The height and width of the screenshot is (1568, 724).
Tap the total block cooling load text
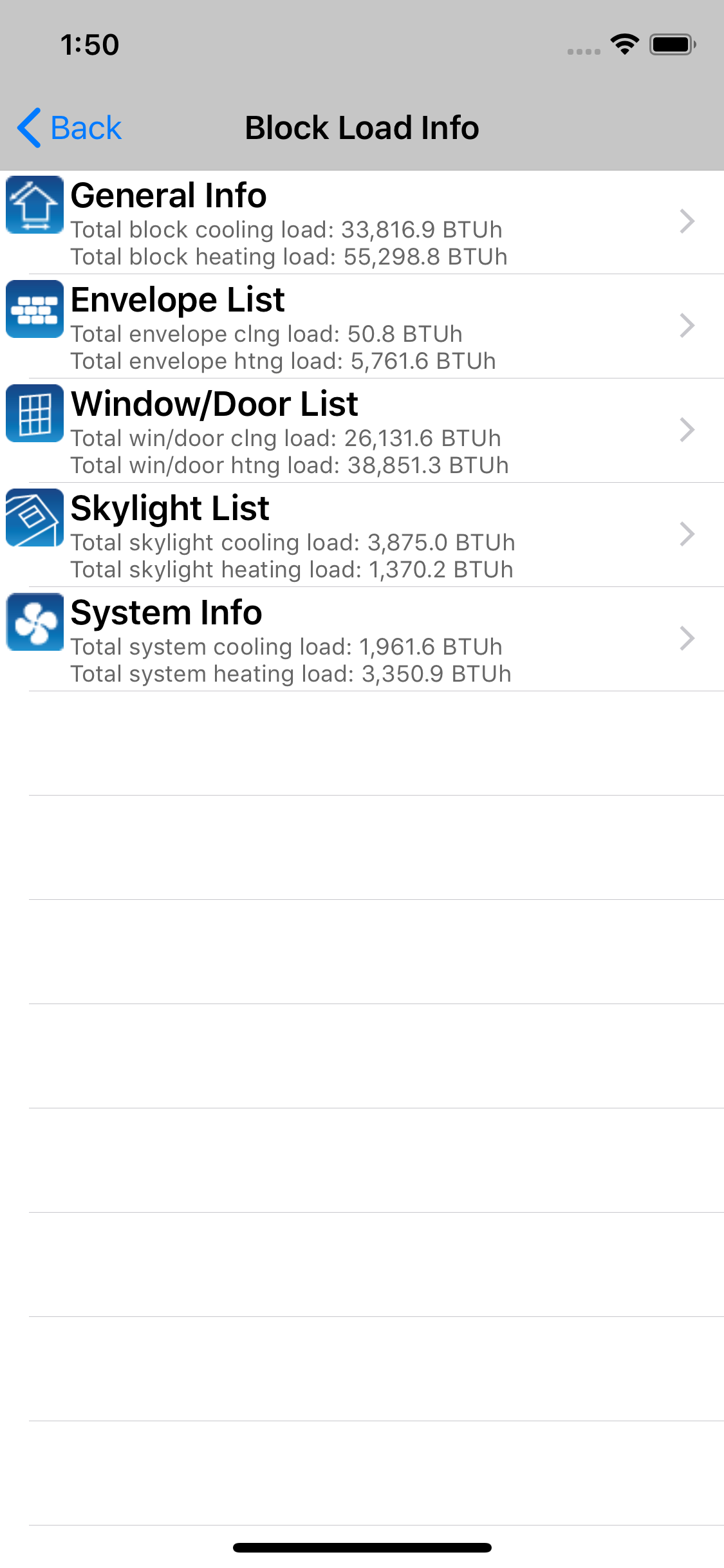click(286, 230)
